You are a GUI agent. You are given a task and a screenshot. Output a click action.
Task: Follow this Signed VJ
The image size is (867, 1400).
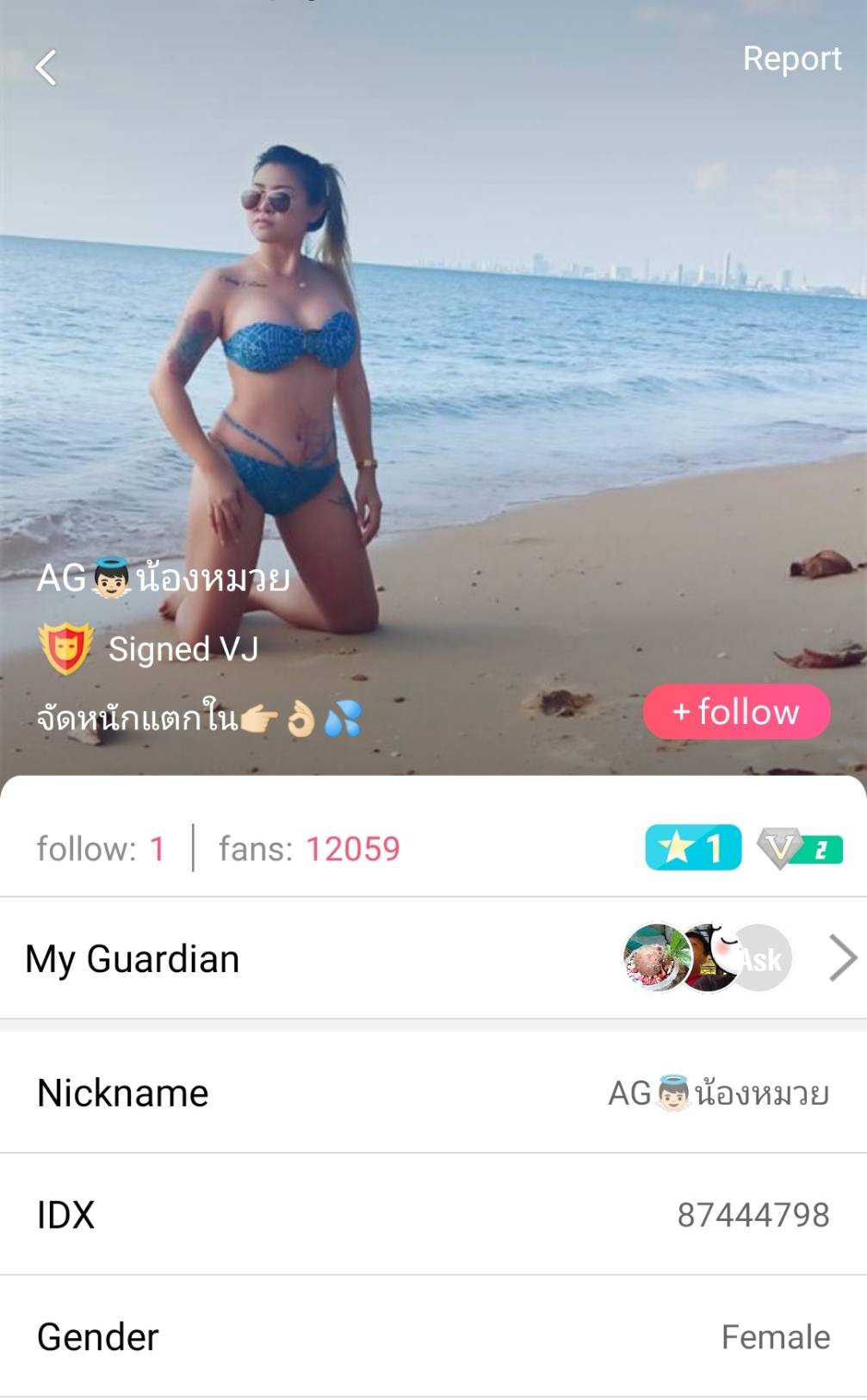[x=736, y=712]
